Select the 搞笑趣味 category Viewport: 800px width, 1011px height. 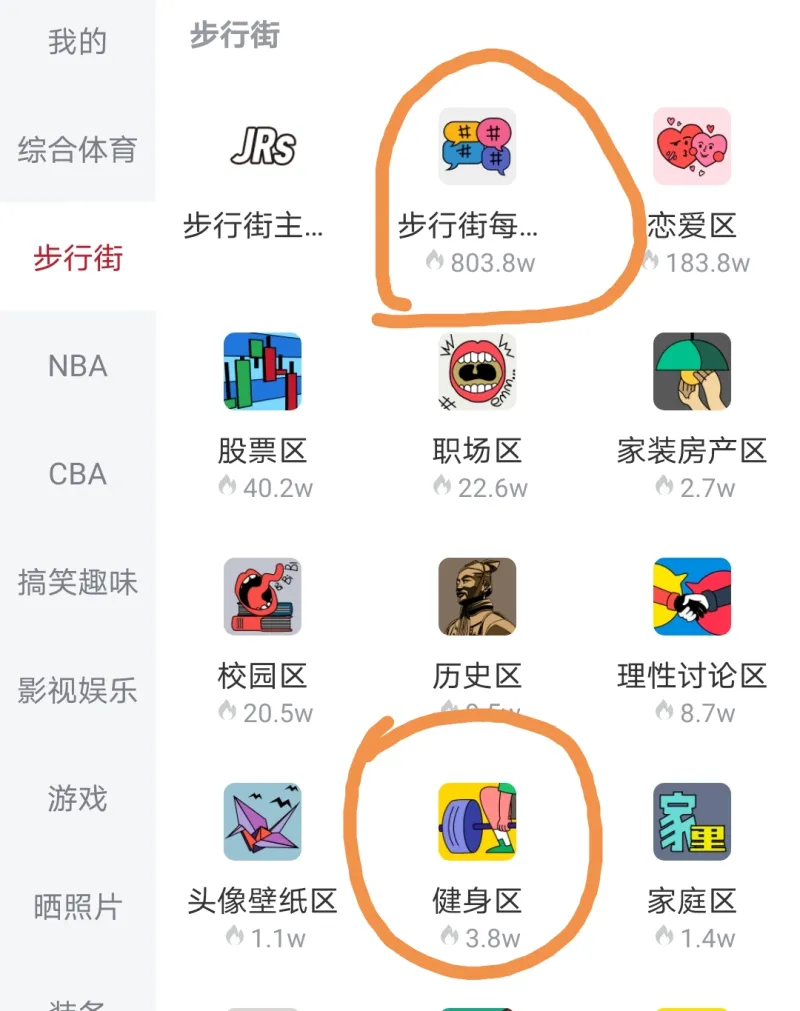click(77, 582)
